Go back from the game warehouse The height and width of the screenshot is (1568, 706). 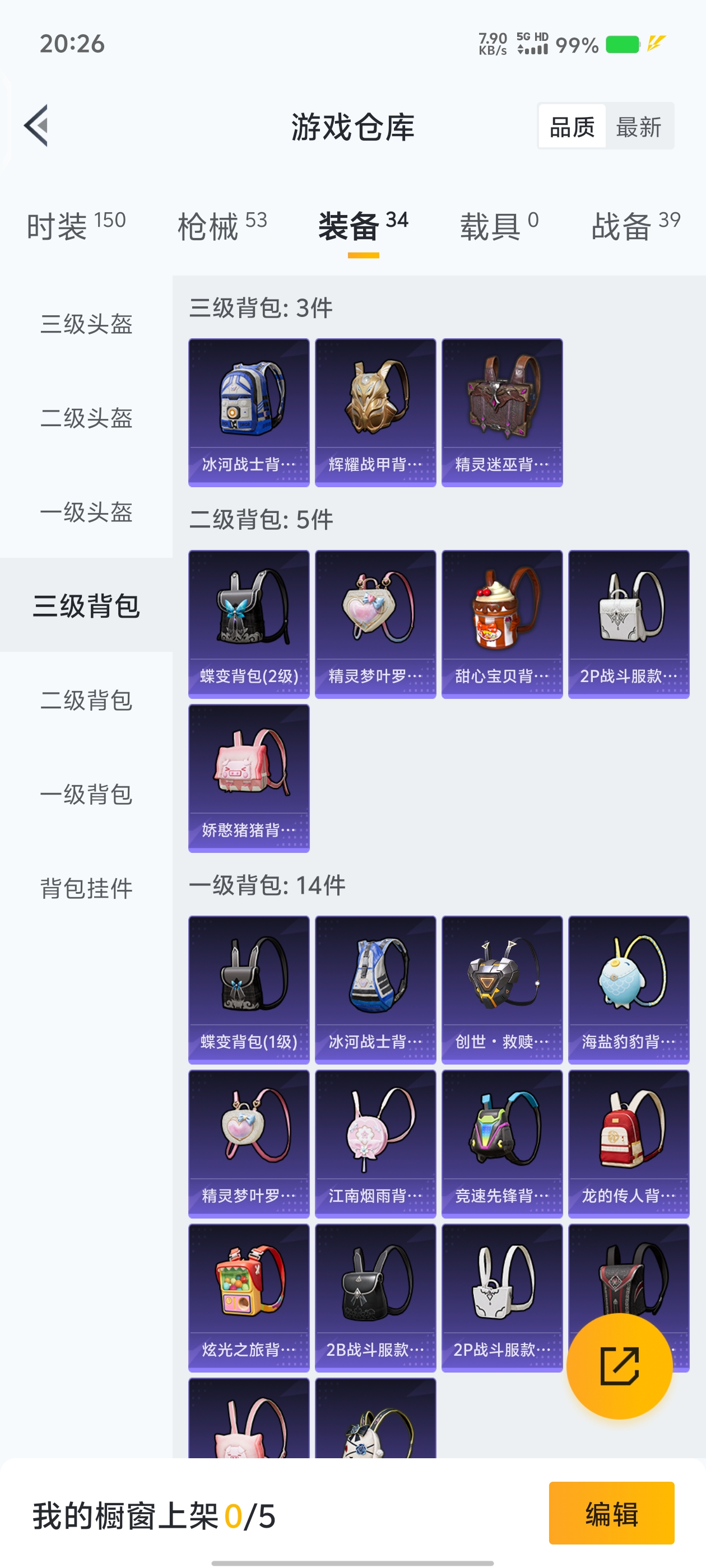pos(36,126)
